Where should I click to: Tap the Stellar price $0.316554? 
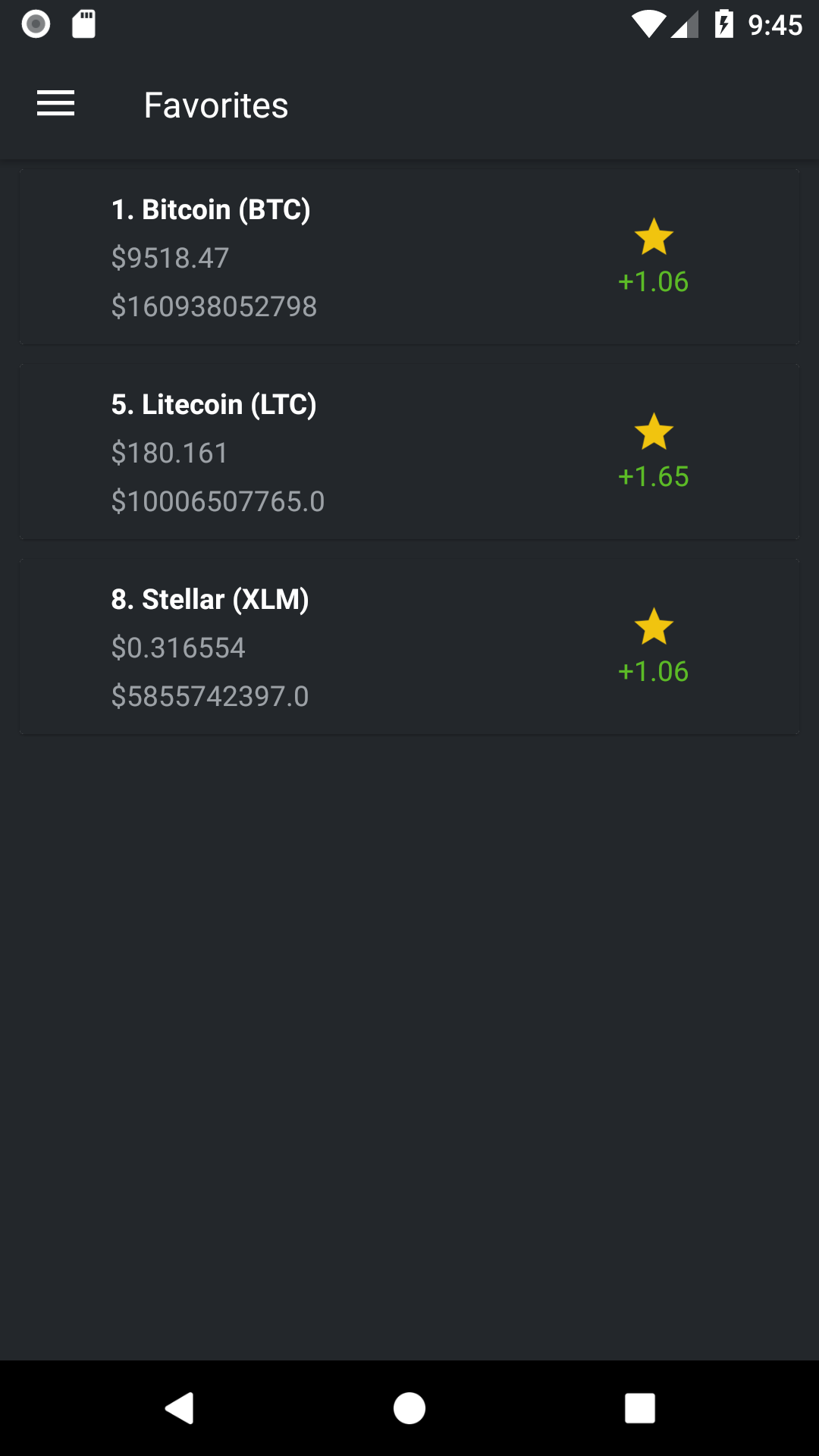[179, 648]
